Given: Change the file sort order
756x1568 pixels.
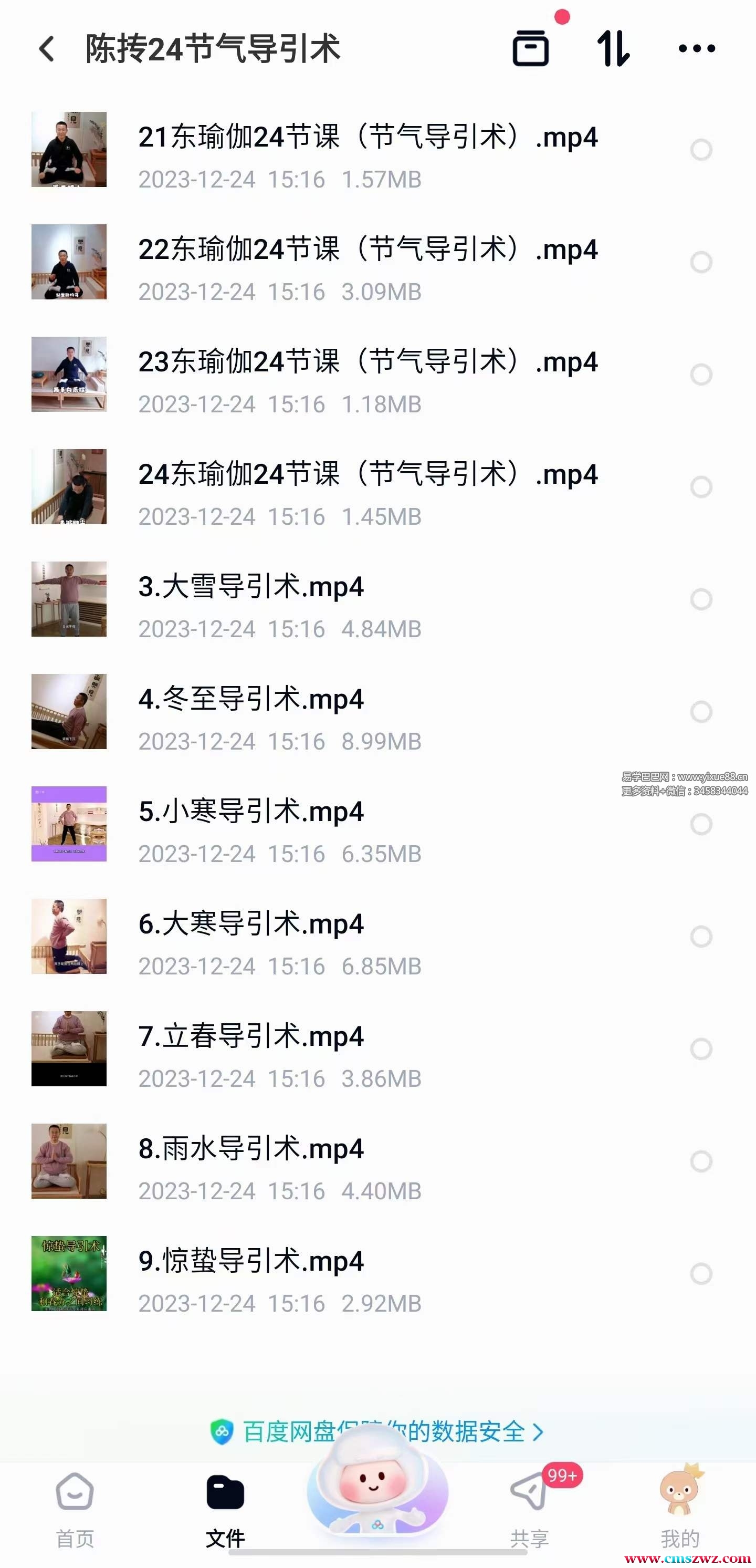Looking at the screenshot, I should coord(613,48).
